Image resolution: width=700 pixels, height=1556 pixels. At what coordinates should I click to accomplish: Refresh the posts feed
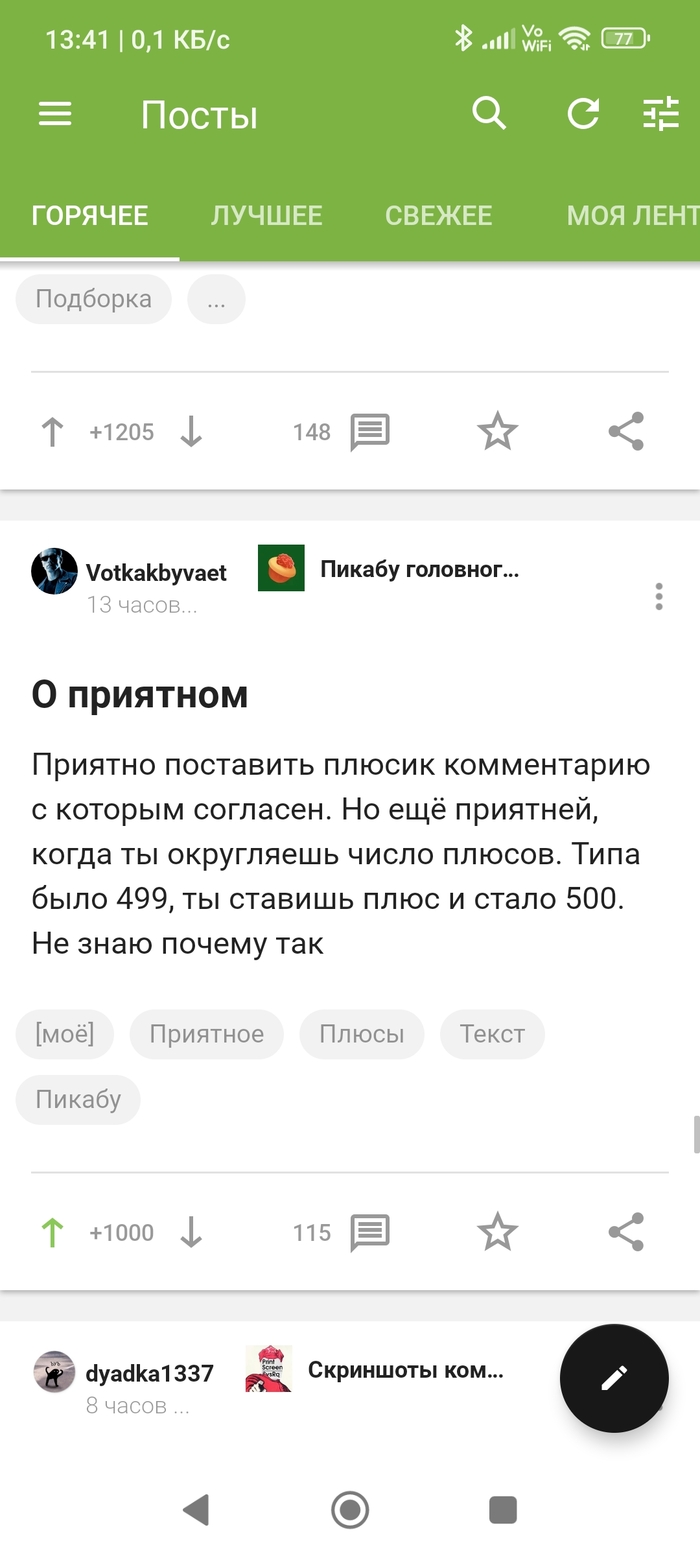[x=583, y=115]
